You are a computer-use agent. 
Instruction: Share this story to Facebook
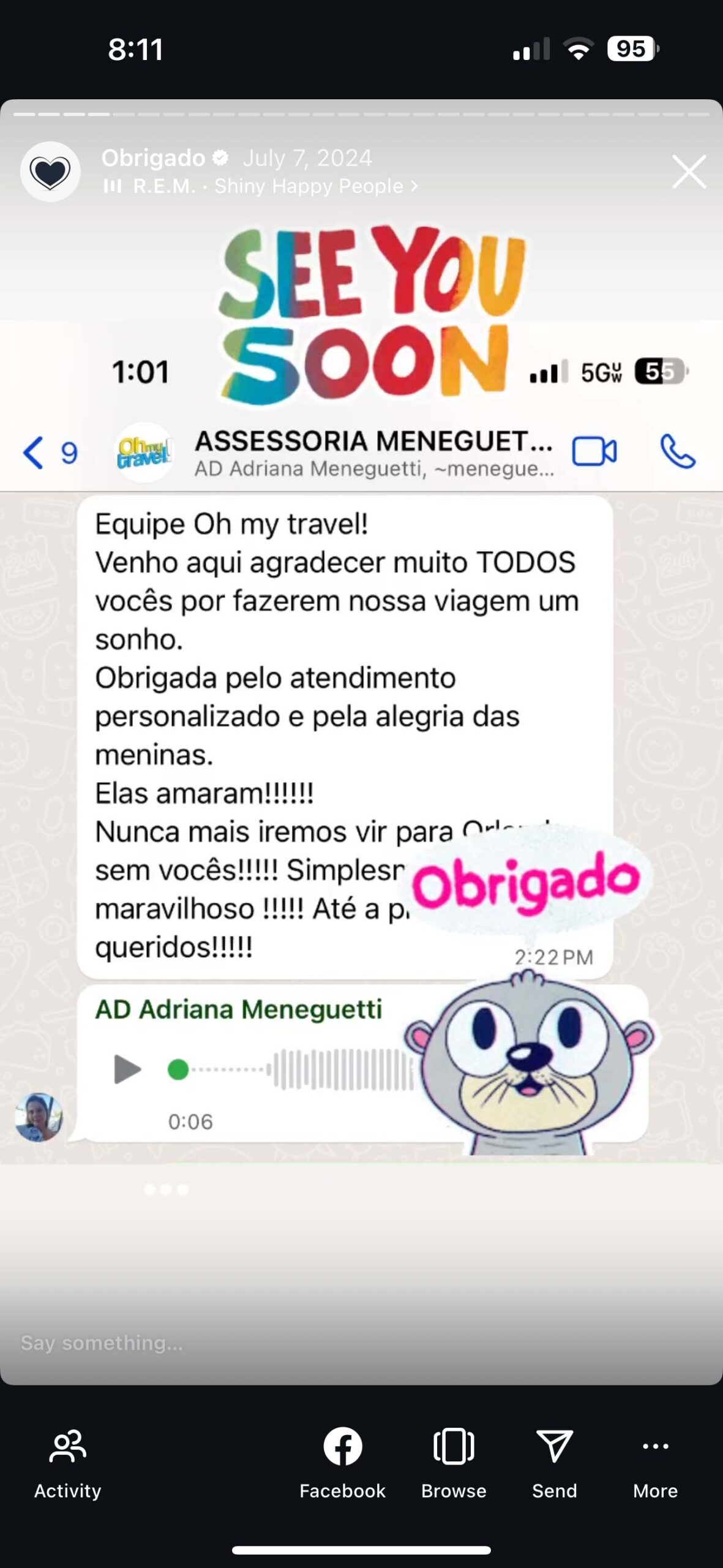tap(342, 1464)
